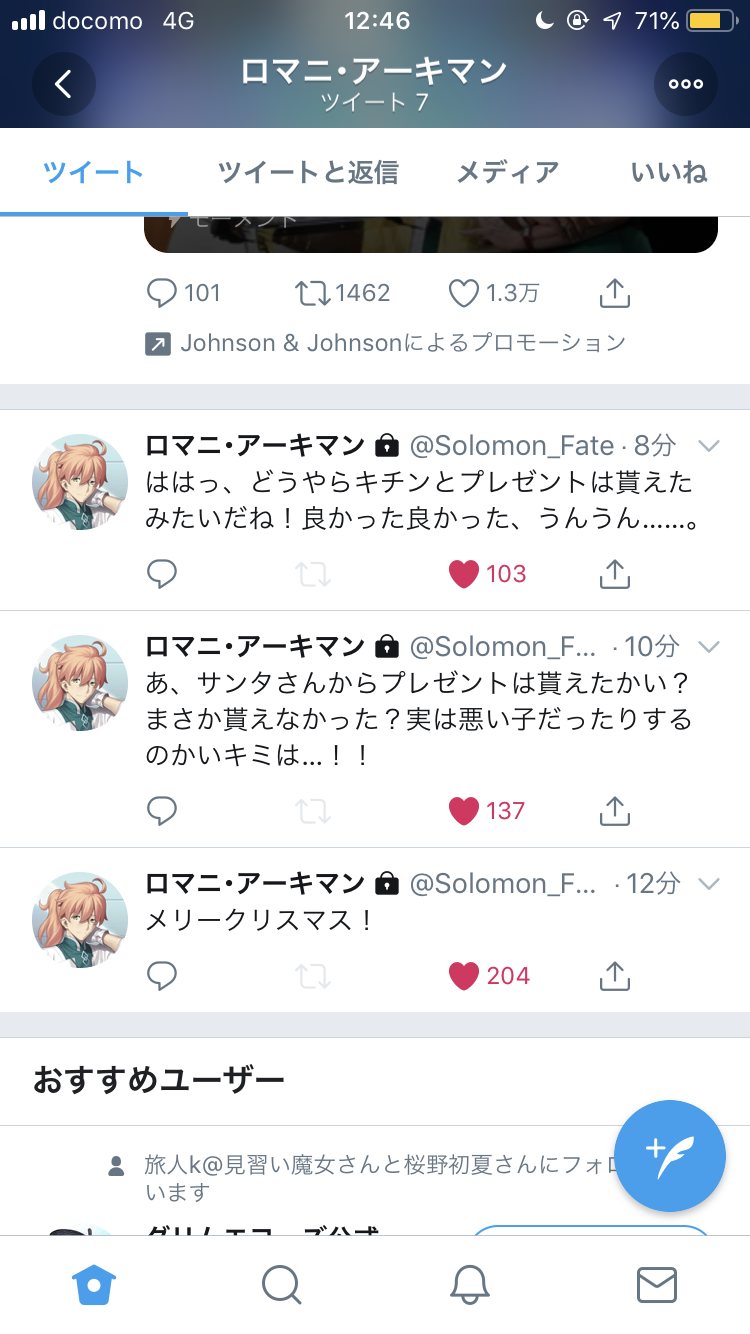Open the notifications bell tab

click(x=469, y=1285)
